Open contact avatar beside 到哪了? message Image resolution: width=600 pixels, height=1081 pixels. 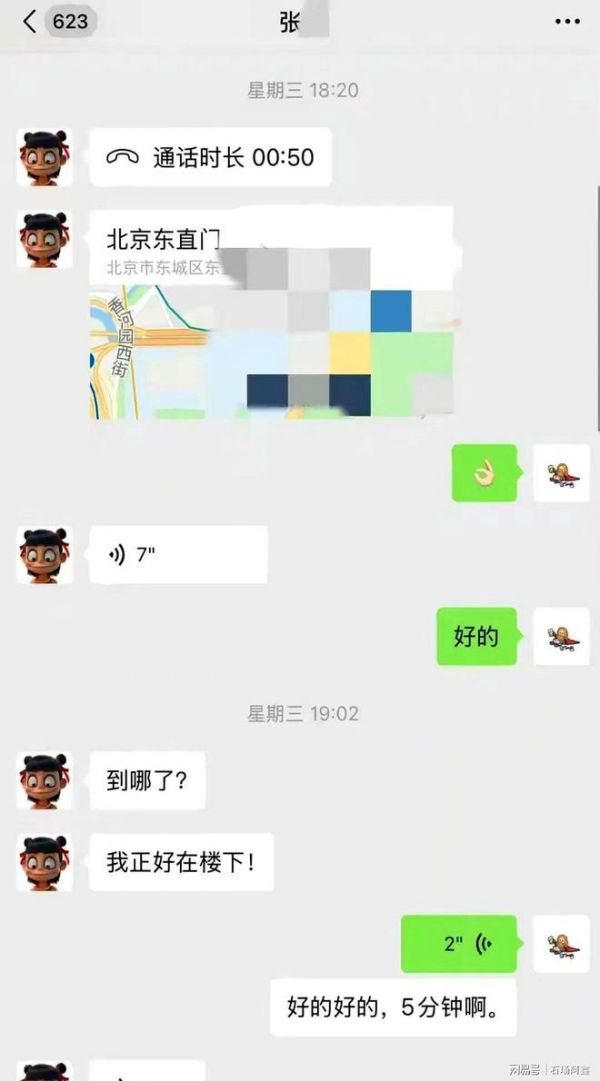click(44, 781)
